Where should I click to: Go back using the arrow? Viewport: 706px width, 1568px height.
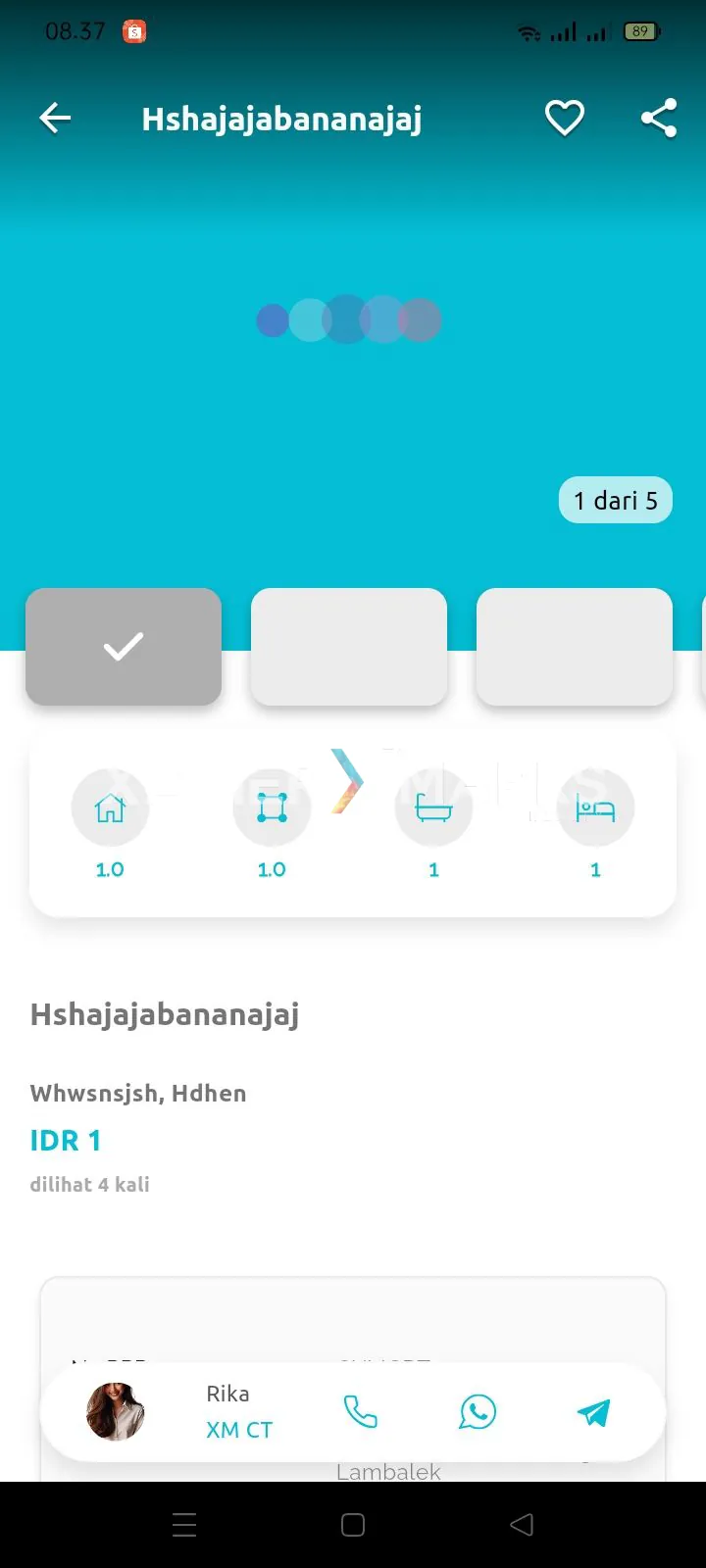click(55, 119)
